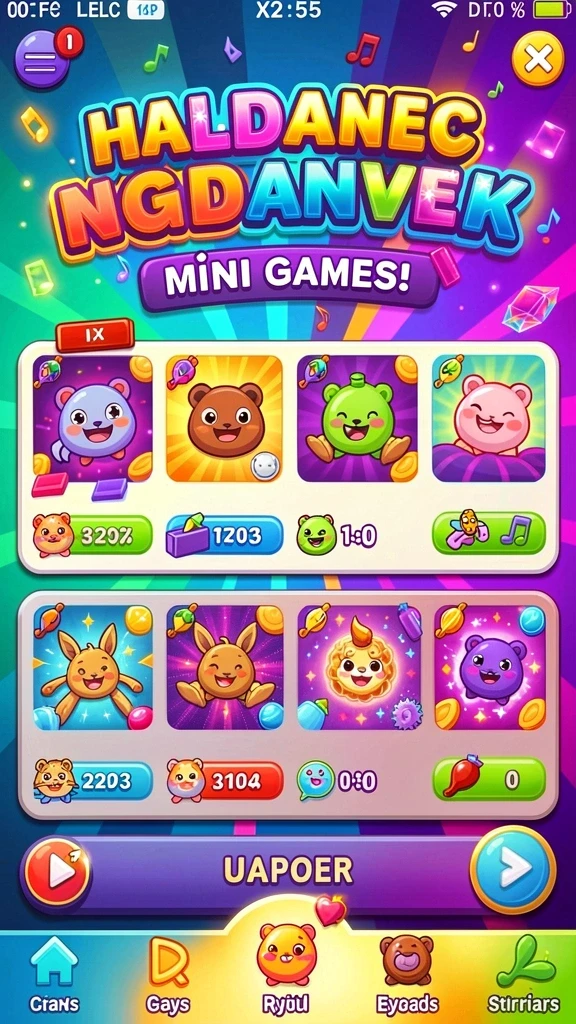This screenshot has height=1024, width=576.
Task: Launch the brown bear mini game
Action: point(225,419)
